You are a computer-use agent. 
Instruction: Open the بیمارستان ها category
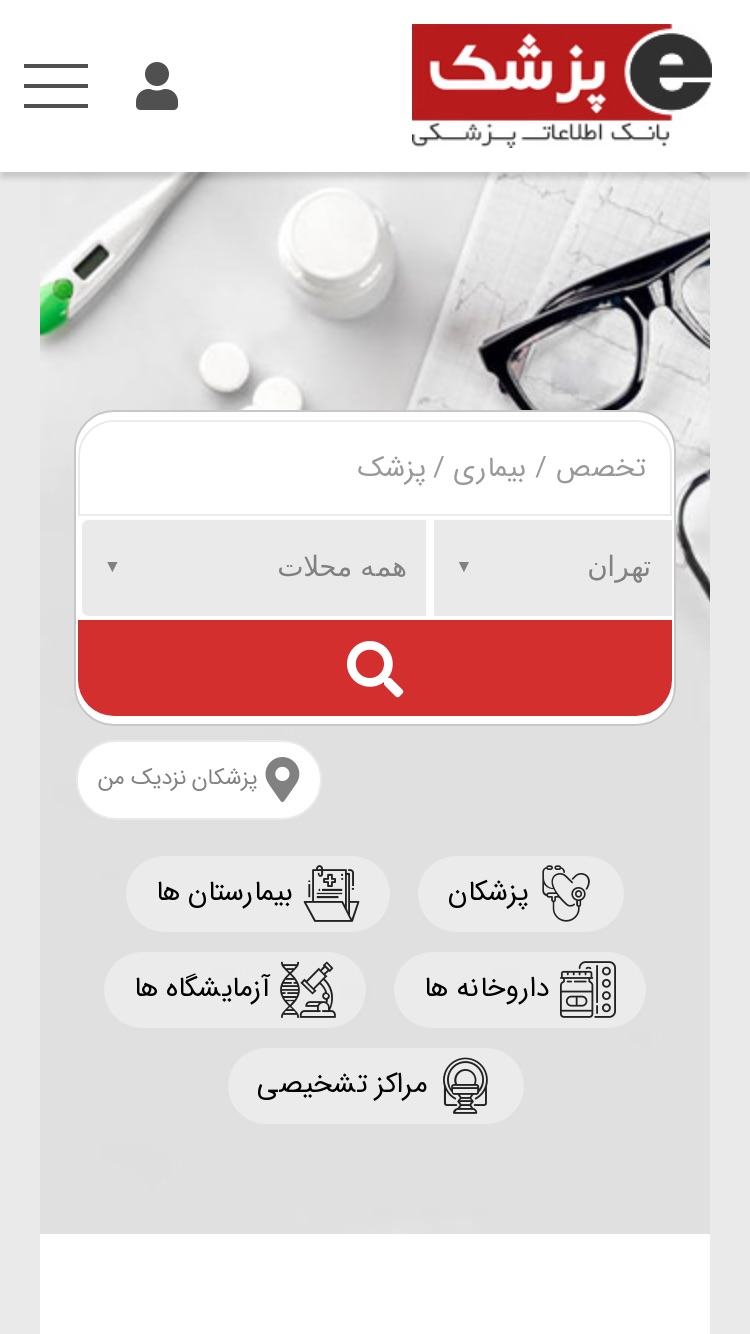[x=258, y=894]
